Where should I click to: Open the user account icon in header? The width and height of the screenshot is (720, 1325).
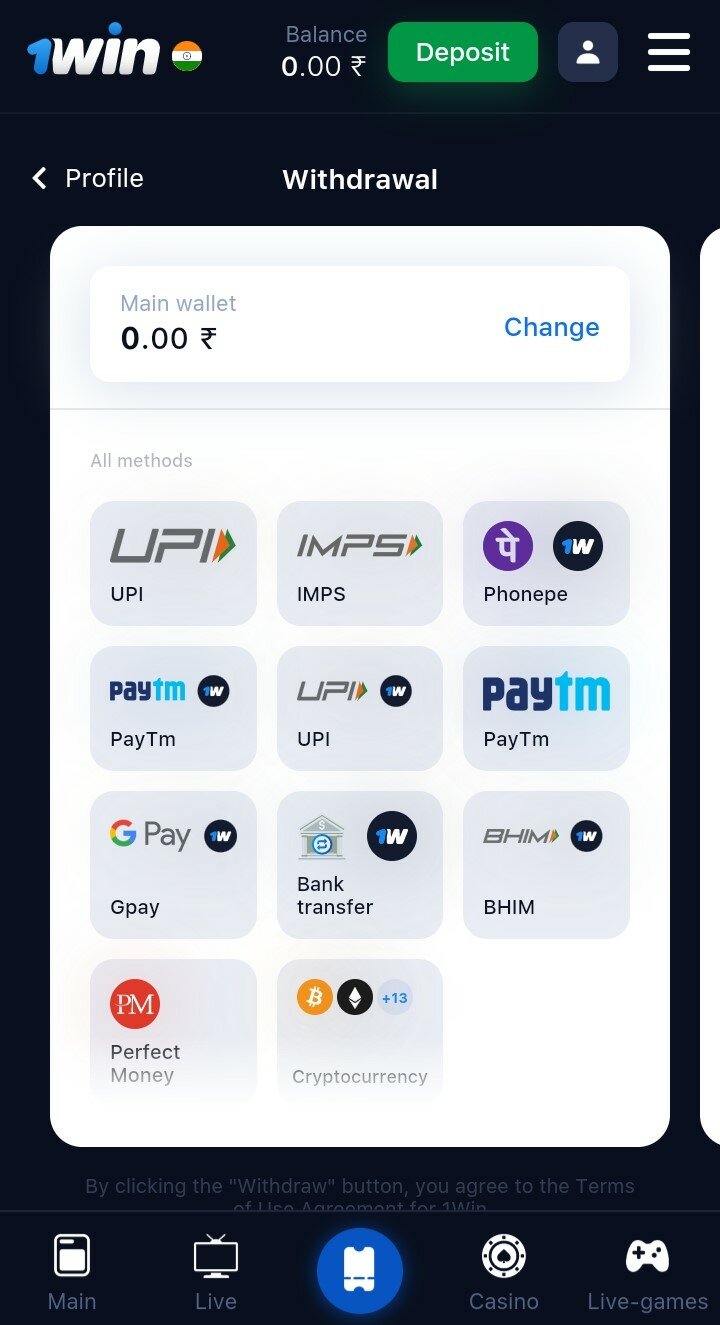pyautogui.click(x=588, y=52)
